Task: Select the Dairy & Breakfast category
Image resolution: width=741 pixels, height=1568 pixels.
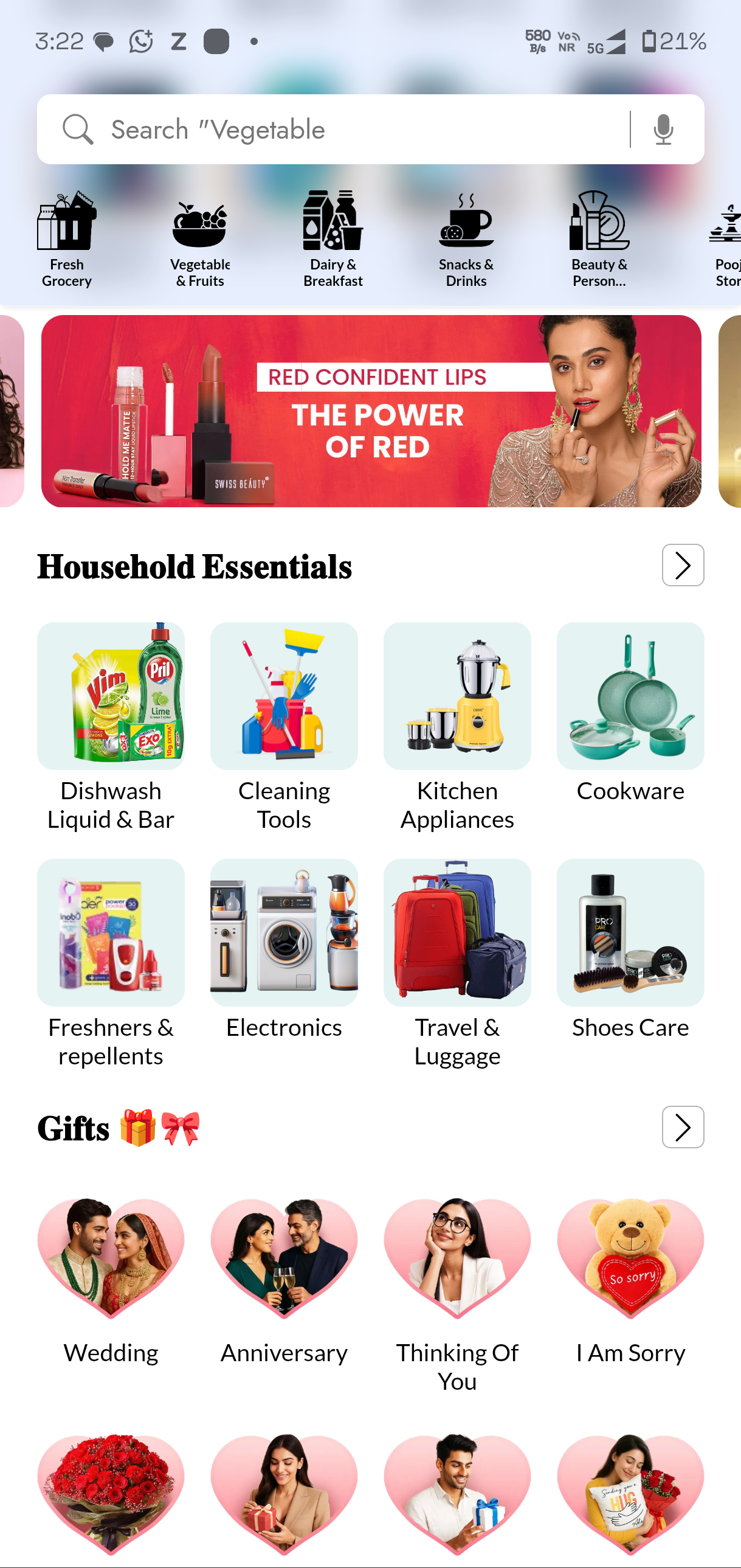Action: click(333, 238)
